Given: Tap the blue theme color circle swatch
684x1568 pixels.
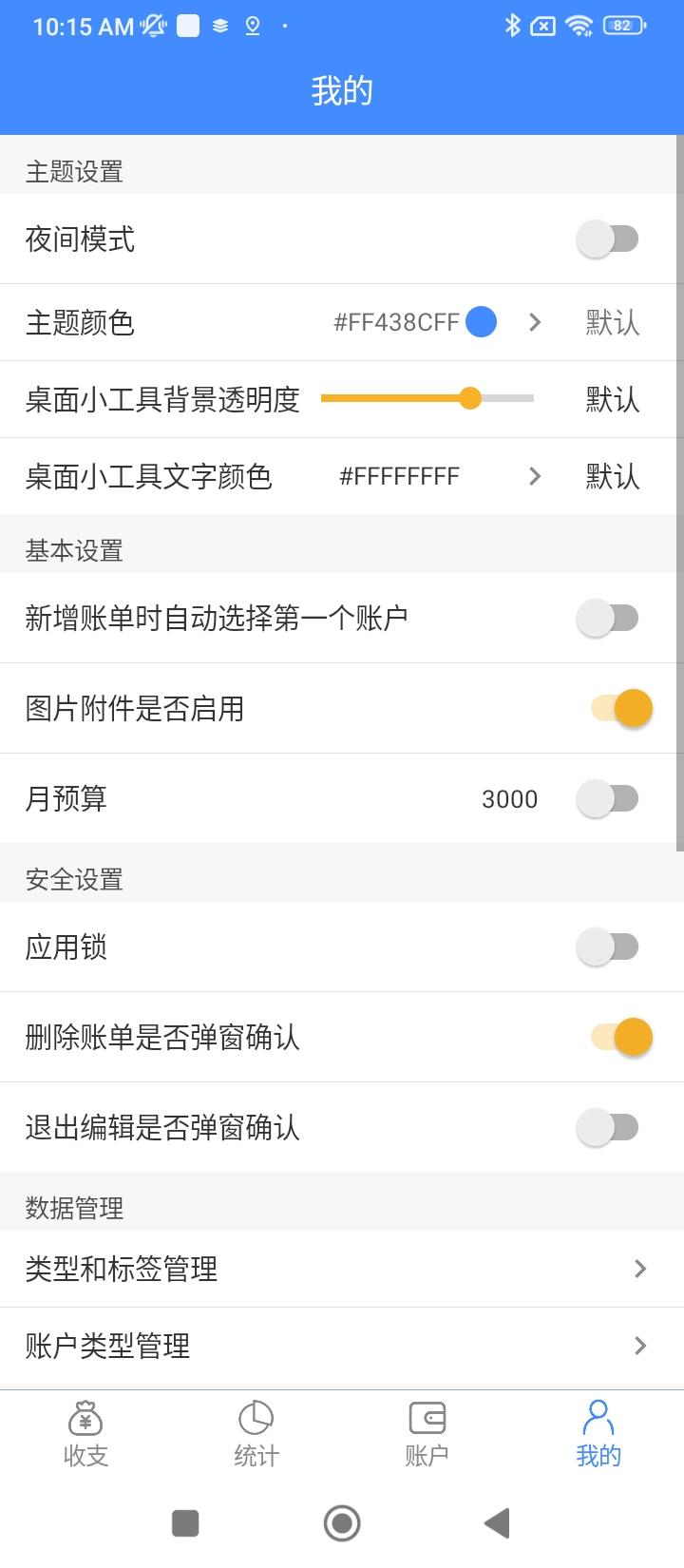Looking at the screenshot, I should 482,322.
